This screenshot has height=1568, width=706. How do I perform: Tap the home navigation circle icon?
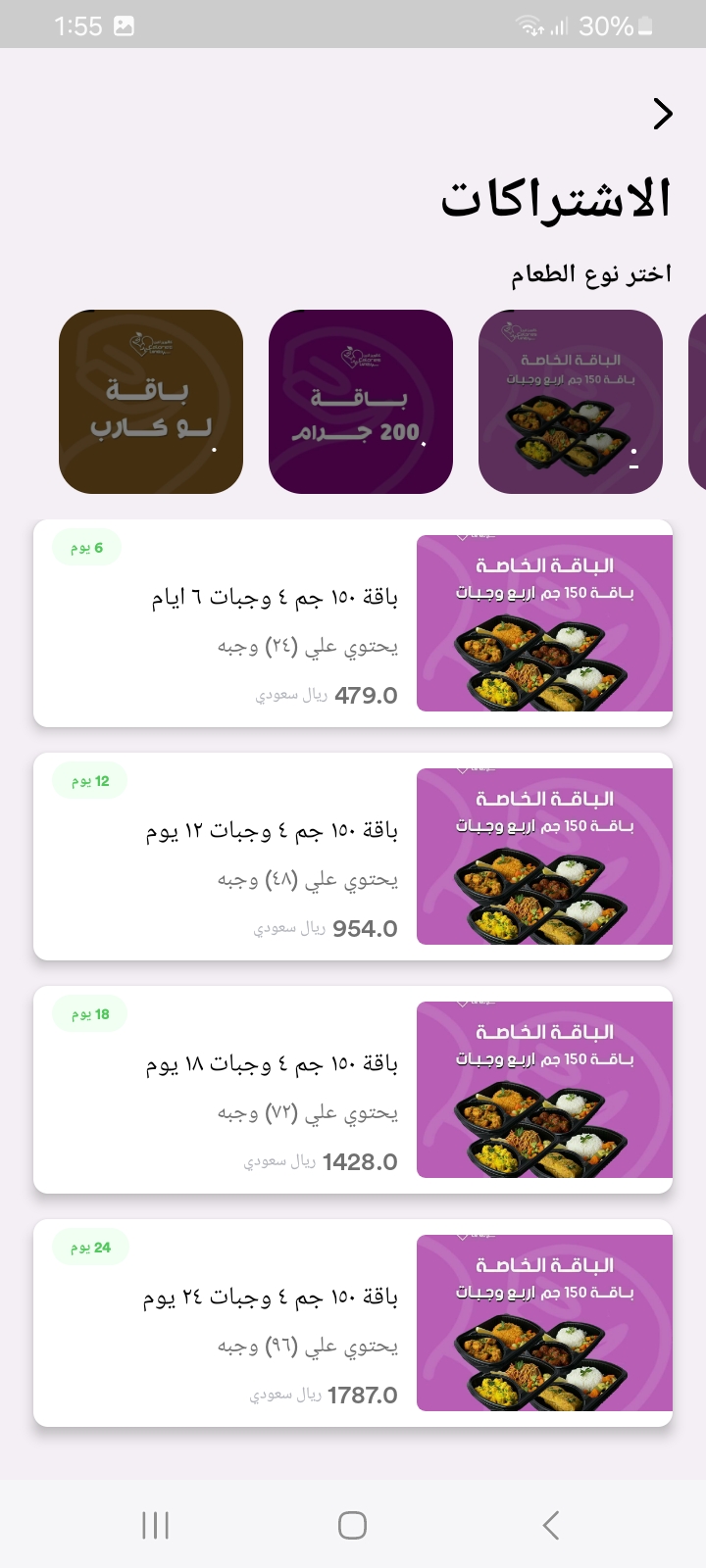click(x=350, y=1525)
